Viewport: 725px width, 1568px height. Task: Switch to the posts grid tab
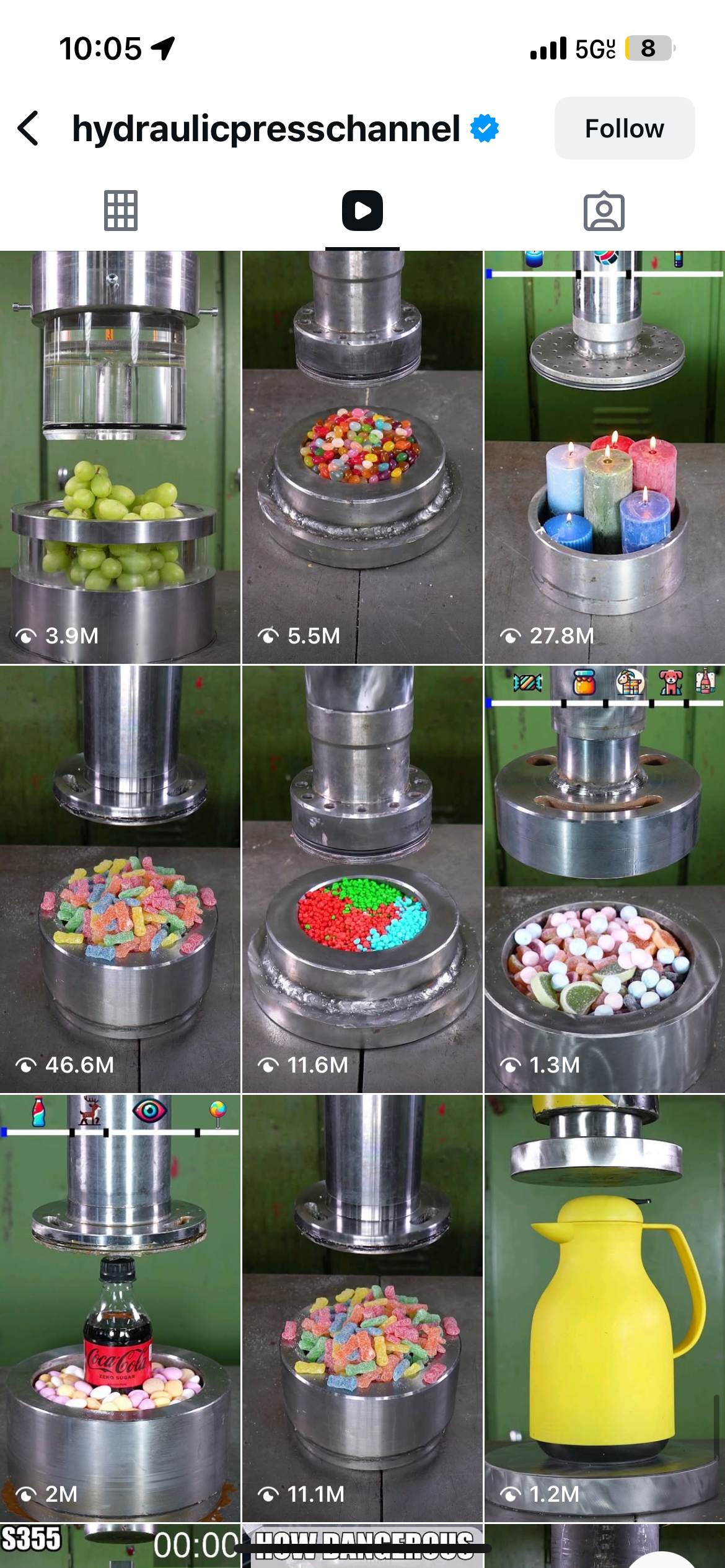[x=120, y=211]
